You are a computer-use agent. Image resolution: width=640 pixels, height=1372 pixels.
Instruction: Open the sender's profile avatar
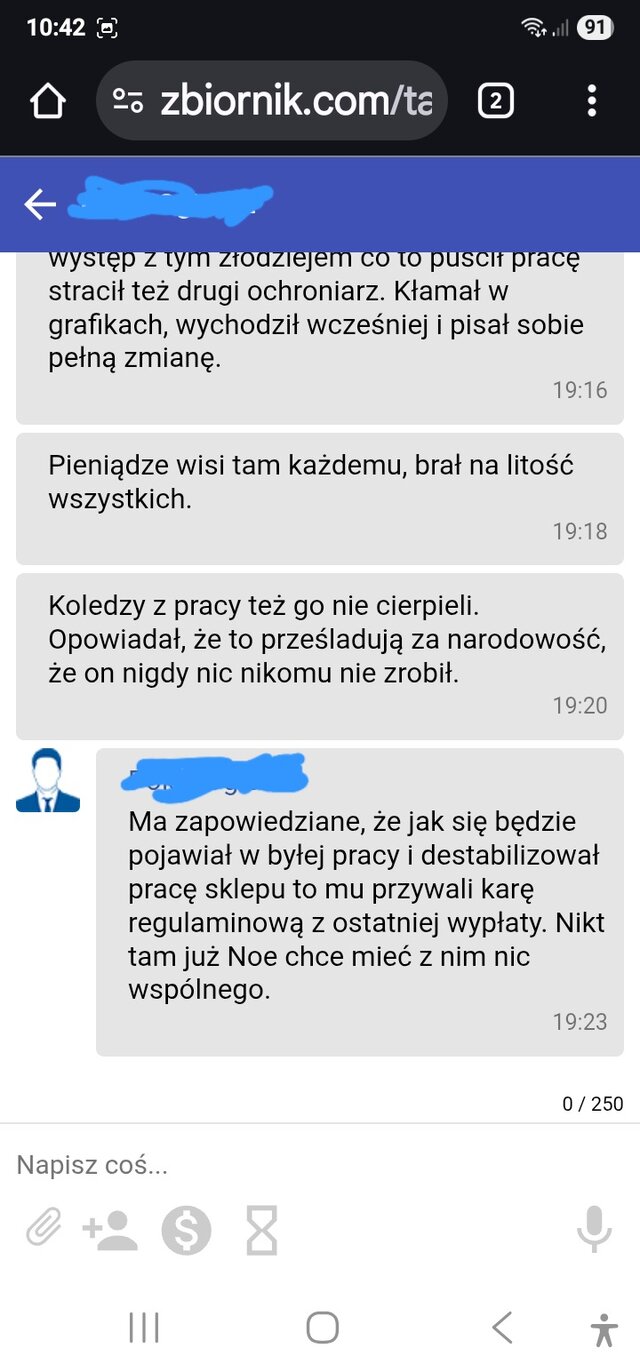click(x=48, y=781)
